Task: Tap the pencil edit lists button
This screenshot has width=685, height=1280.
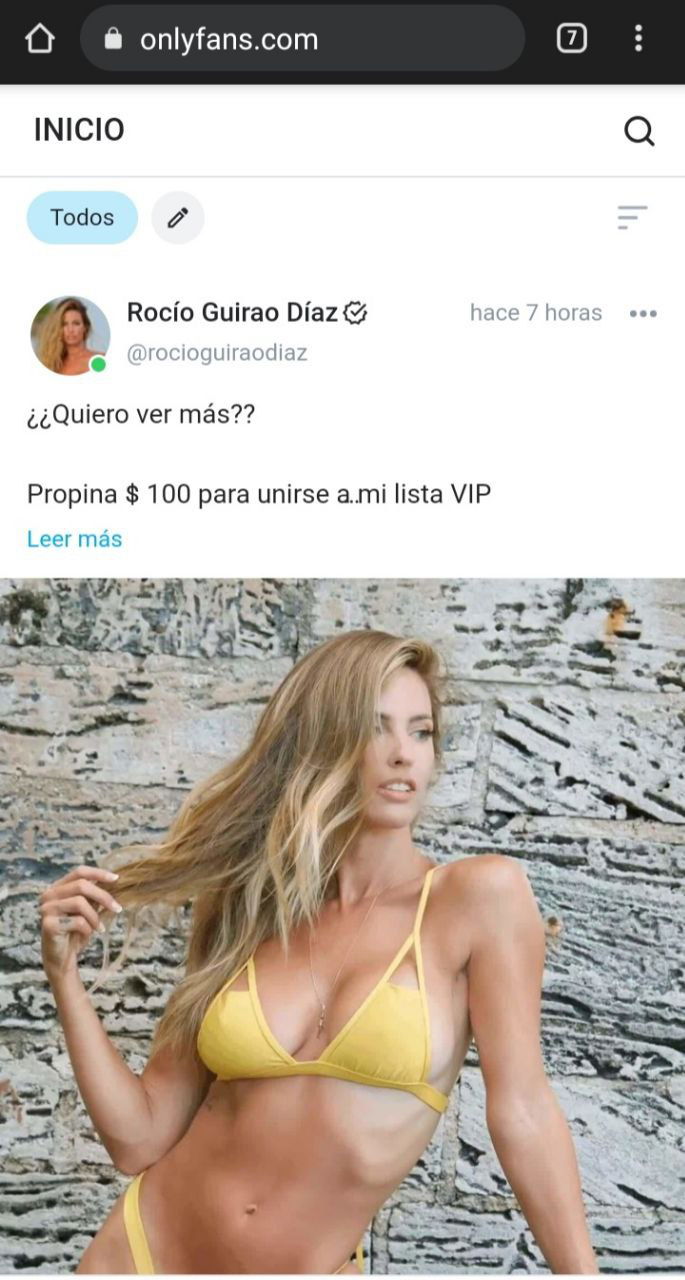Action: [x=178, y=218]
